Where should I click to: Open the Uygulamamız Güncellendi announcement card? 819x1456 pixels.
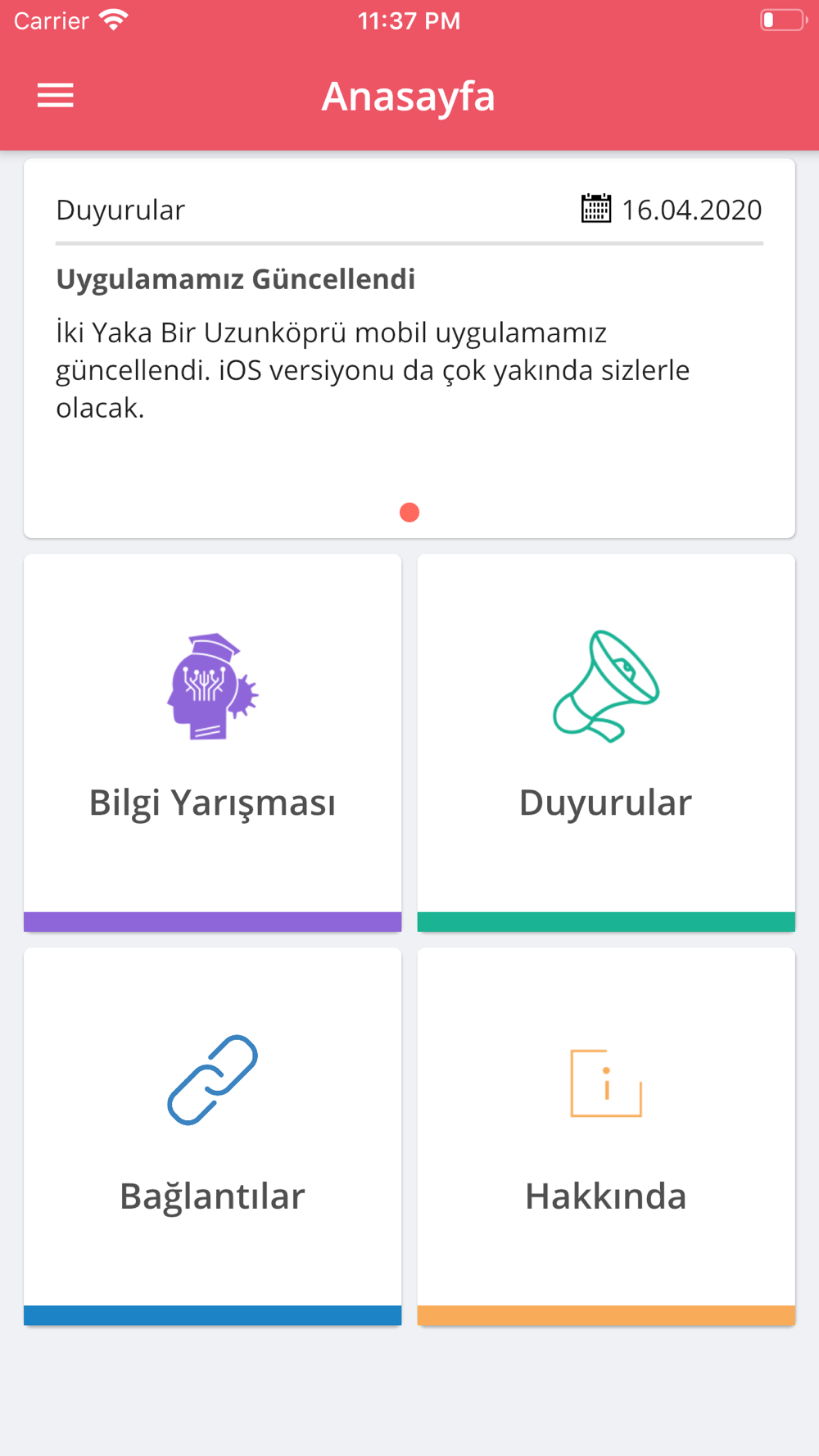[x=409, y=349]
